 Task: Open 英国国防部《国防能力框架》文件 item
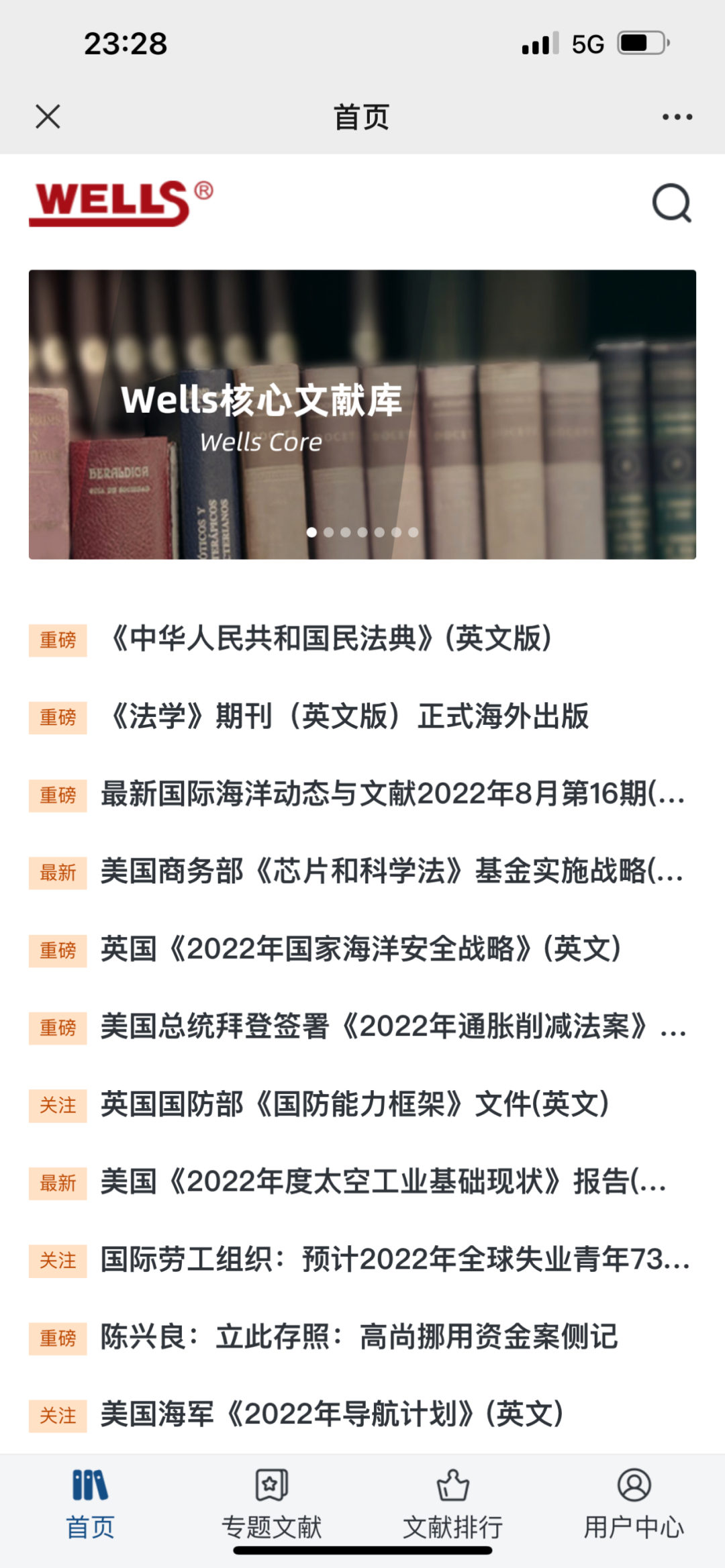(x=354, y=1105)
